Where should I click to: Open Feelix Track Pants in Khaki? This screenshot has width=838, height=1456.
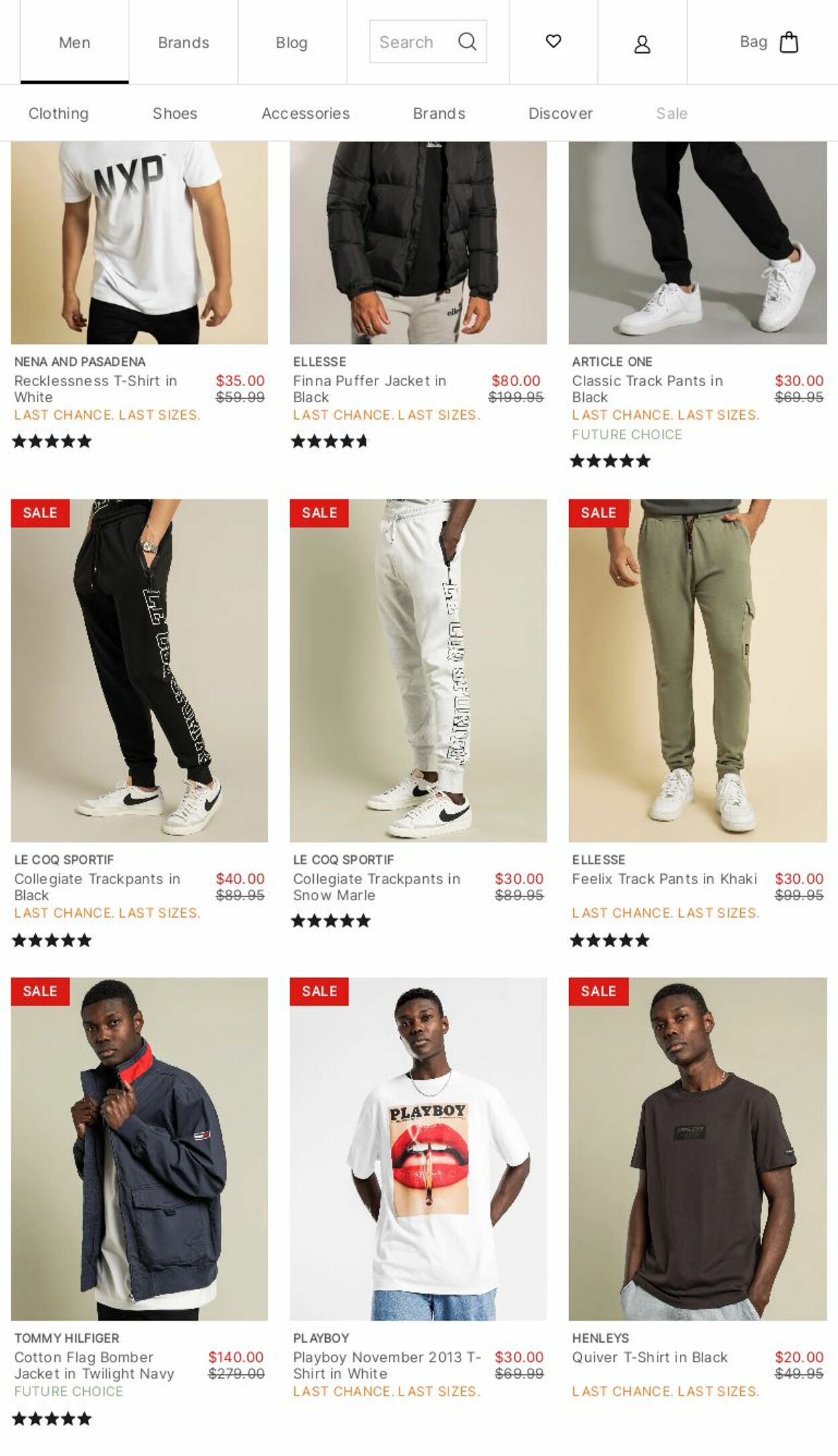click(x=664, y=878)
